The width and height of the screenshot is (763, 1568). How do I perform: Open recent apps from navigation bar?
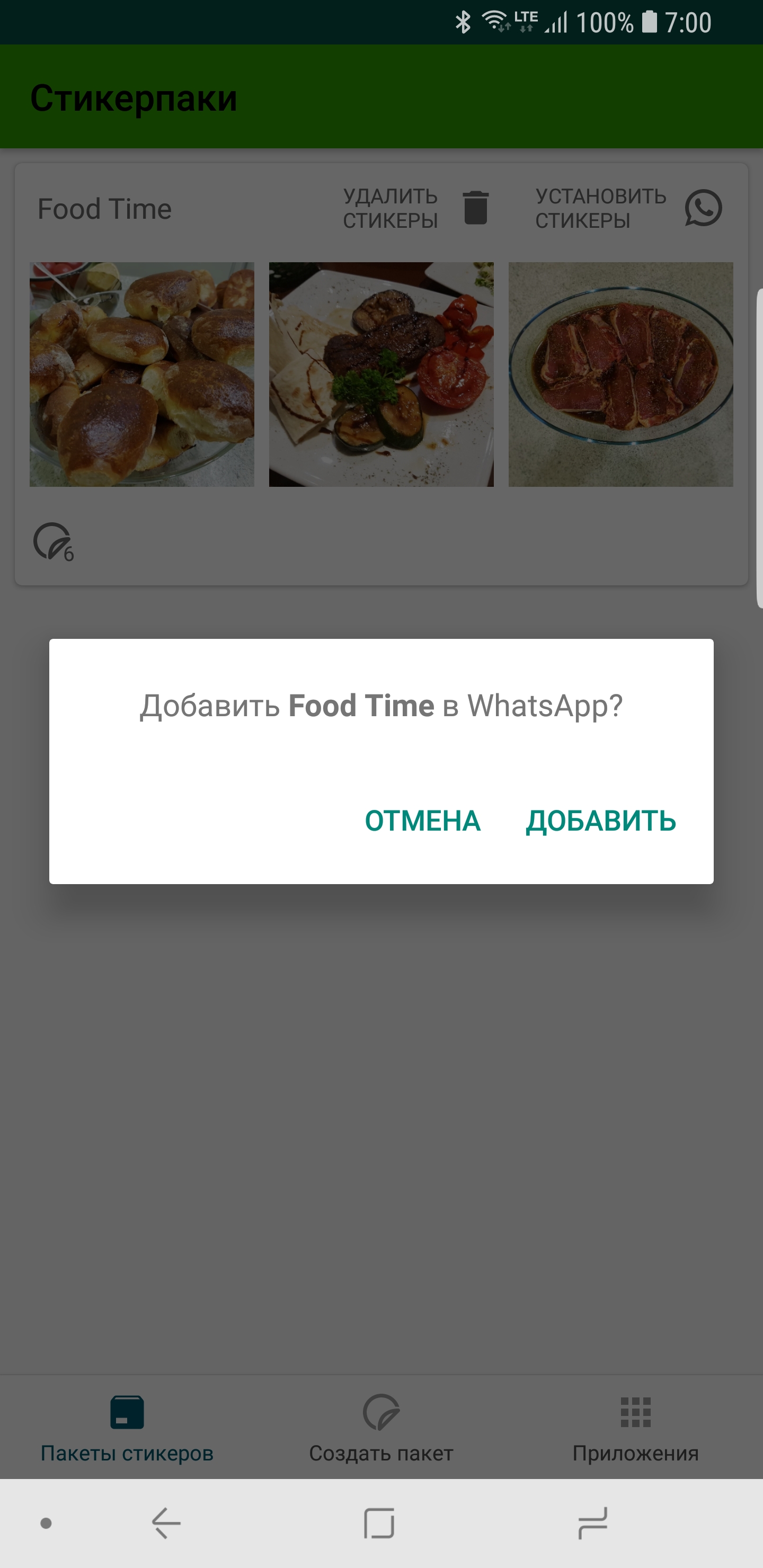click(592, 1523)
